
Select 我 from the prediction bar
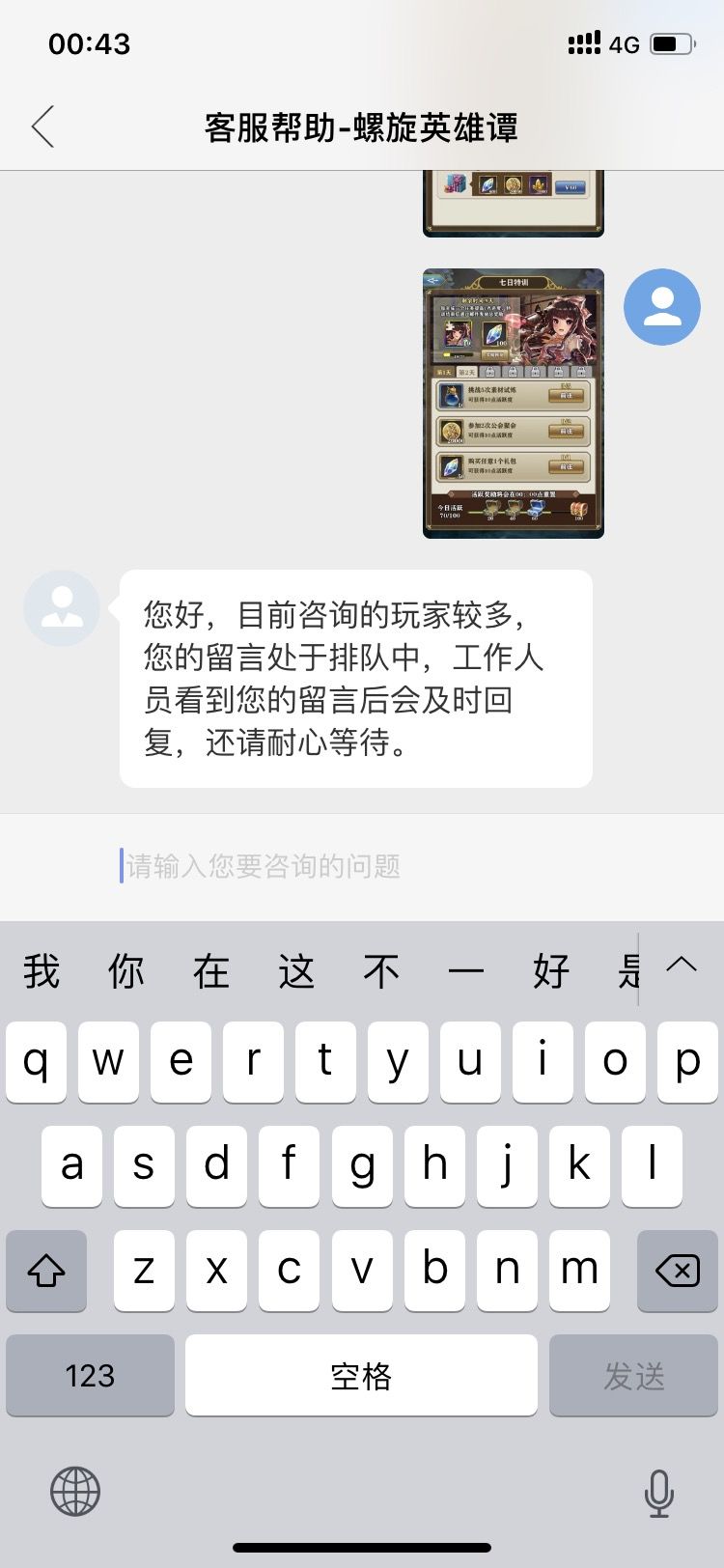[x=40, y=971]
